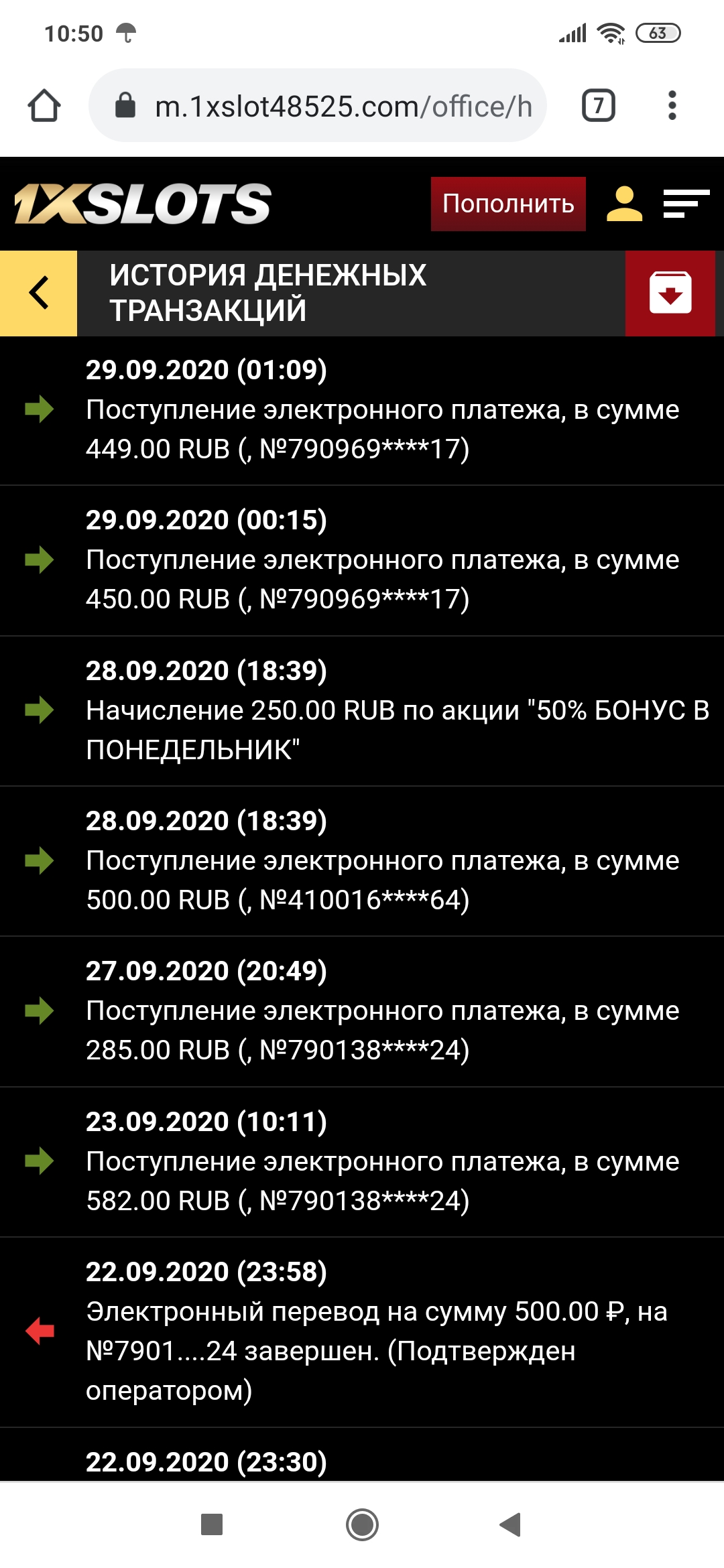Open the site hamburger menu
This screenshot has height=1568, width=724.
click(x=686, y=204)
